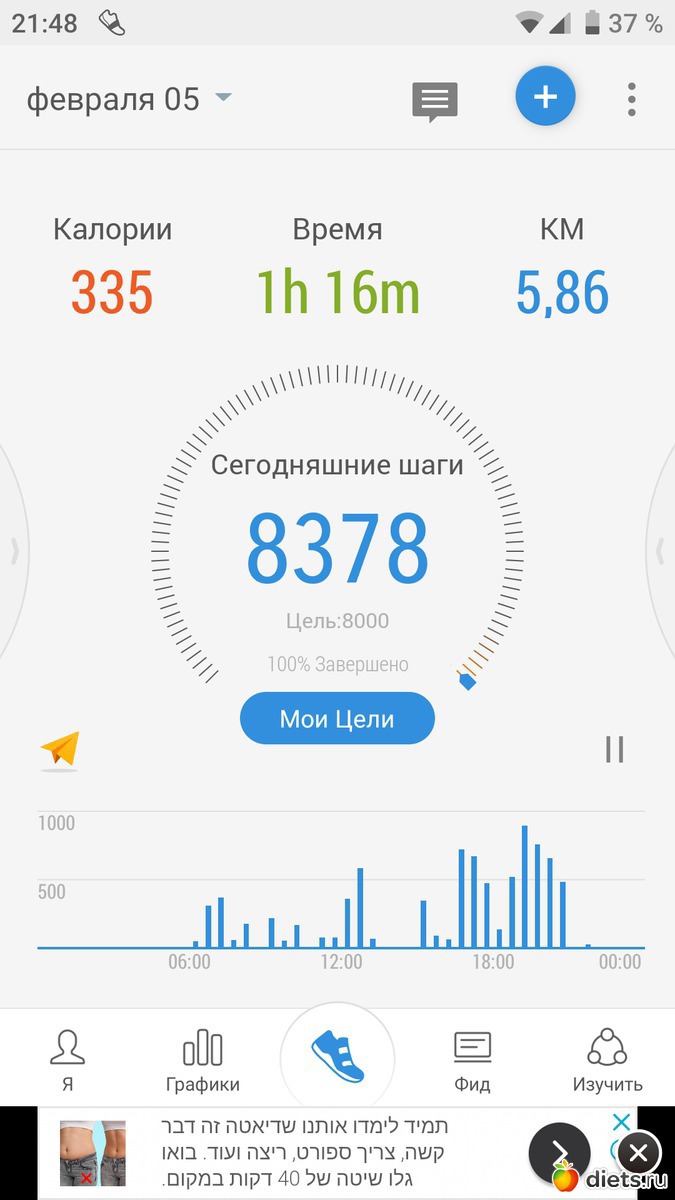
Task: Open the date dropdown февраля 05
Action: (128, 99)
